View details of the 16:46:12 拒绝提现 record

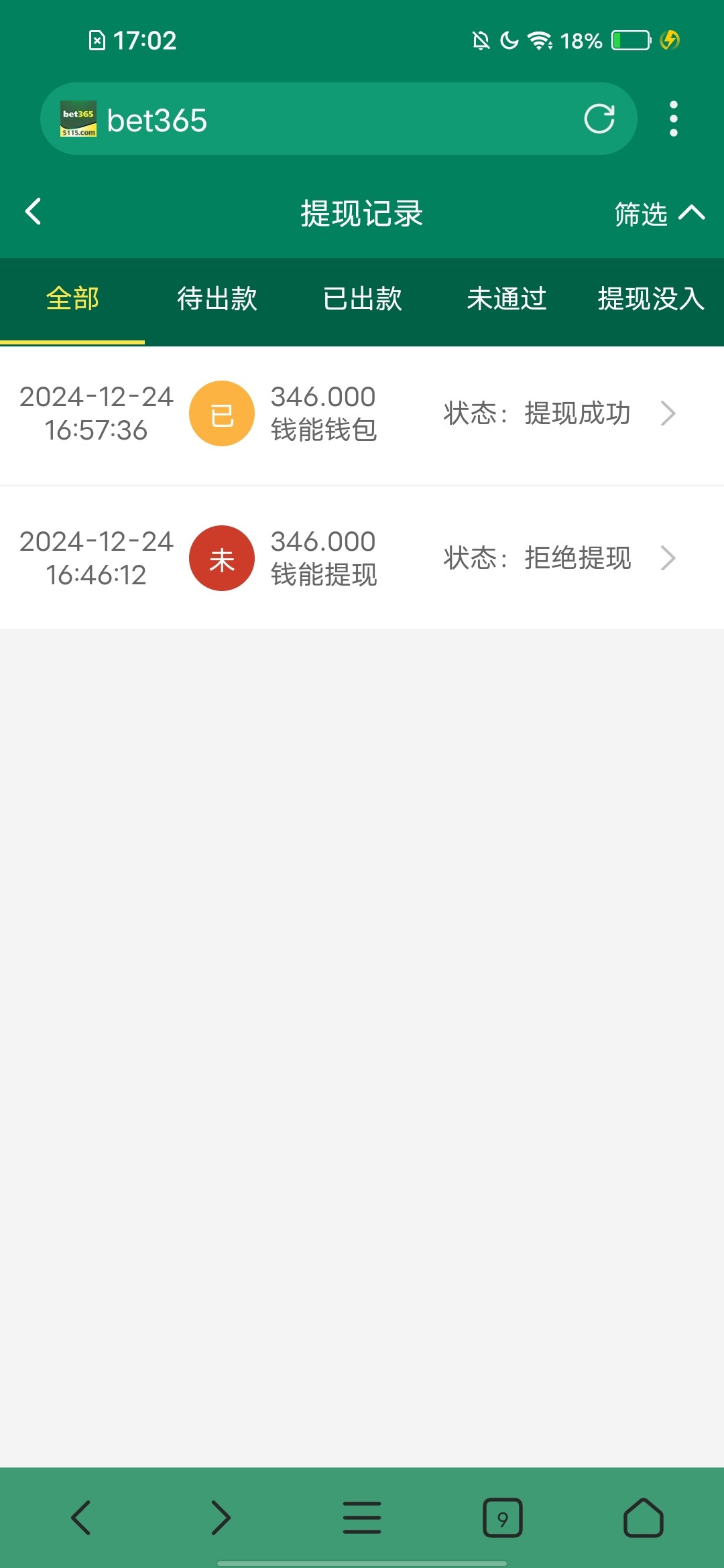coord(362,558)
